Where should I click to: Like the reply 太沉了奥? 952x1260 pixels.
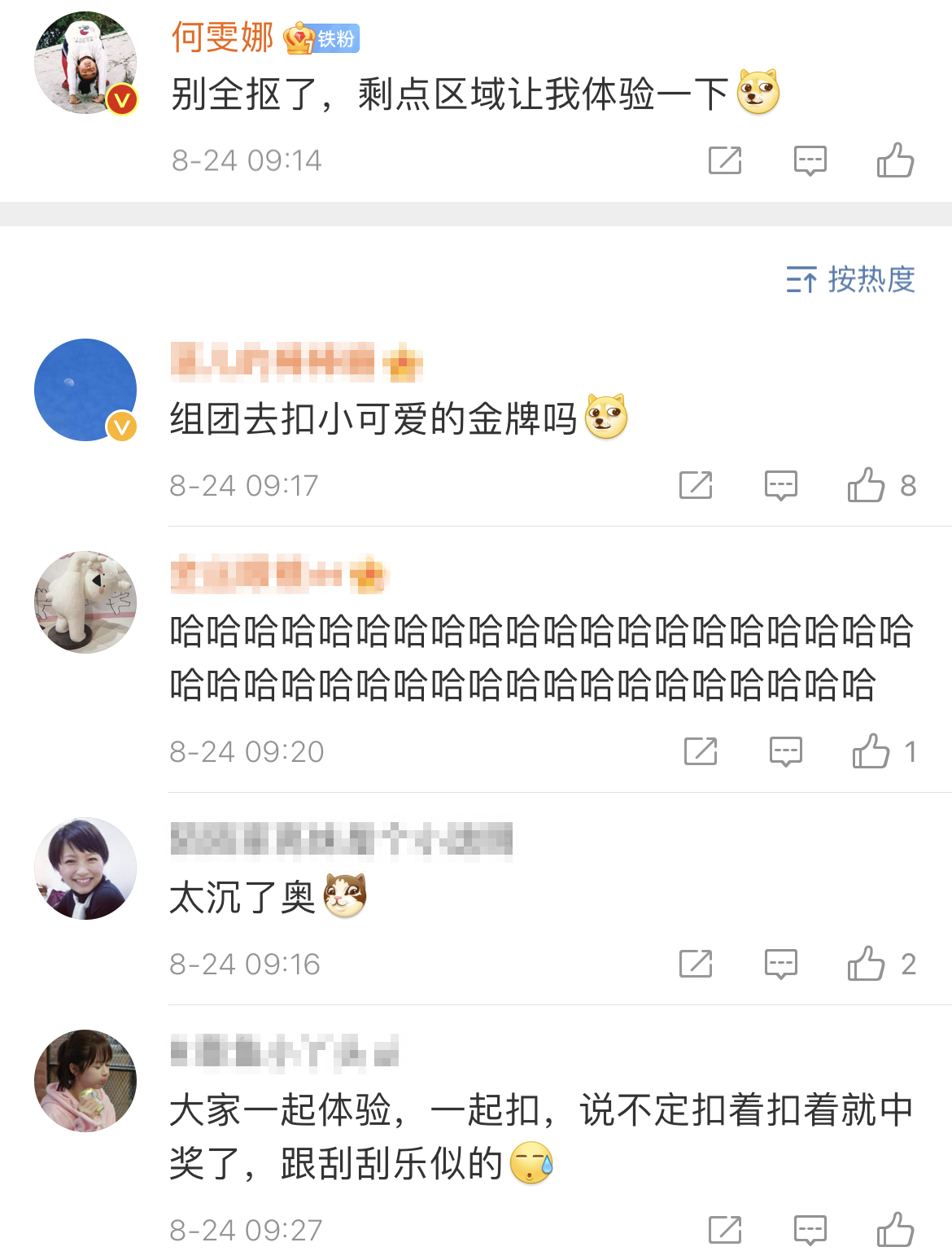pyautogui.click(x=867, y=965)
